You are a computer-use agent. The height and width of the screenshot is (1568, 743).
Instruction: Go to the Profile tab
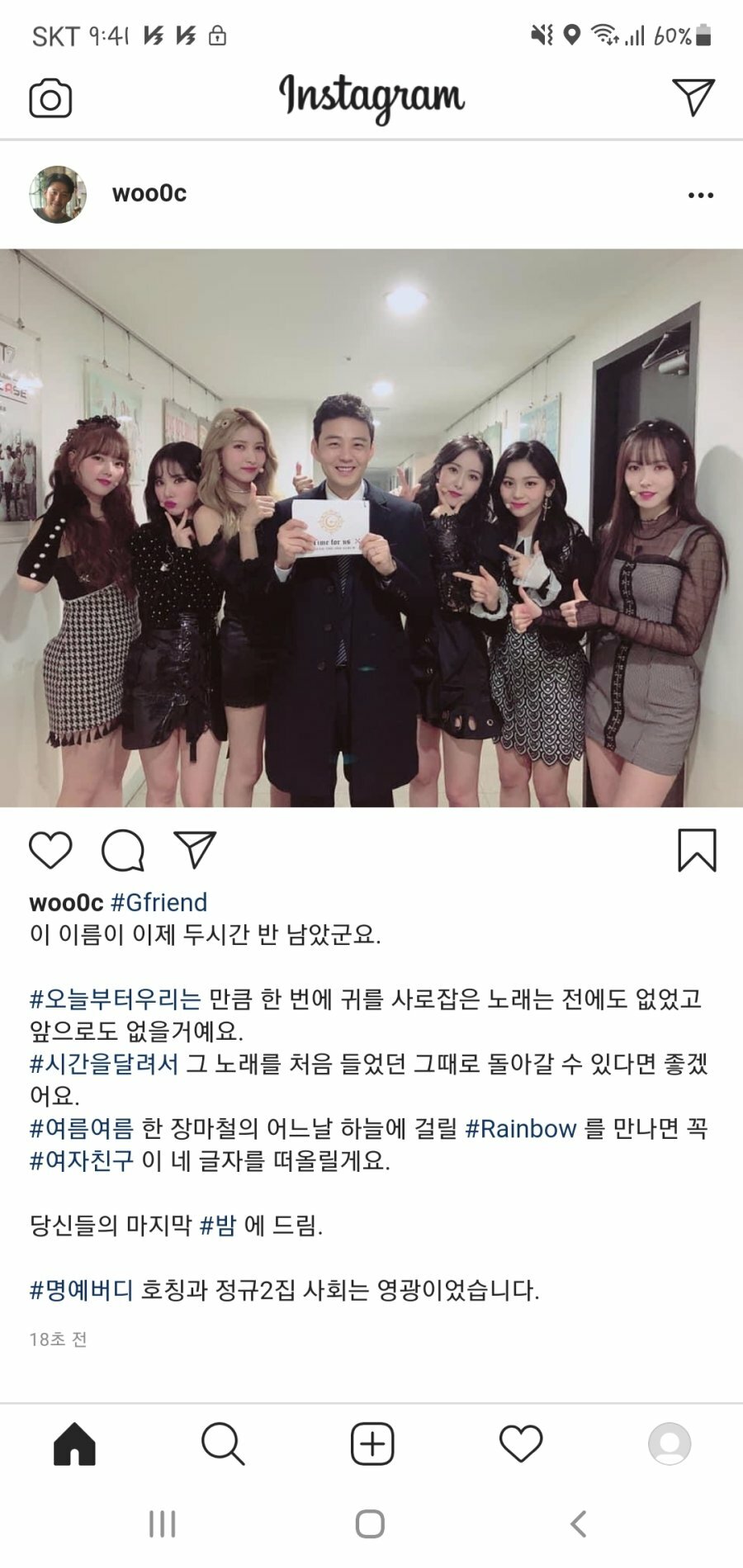click(670, 1444)
